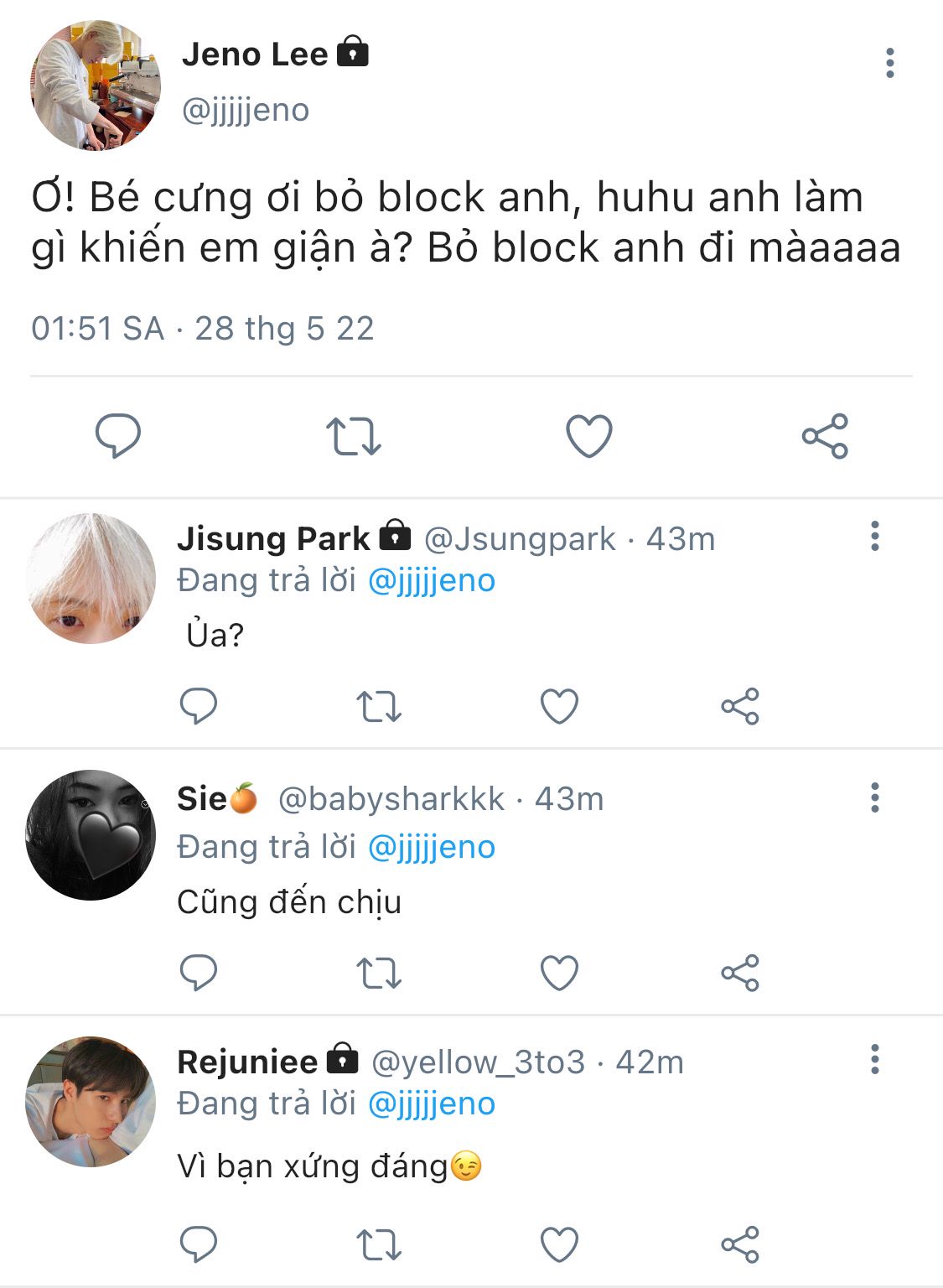Retweet Jisung Park's reply
The height and width of the screenshot is (1288, 943).
click(379, 706)
